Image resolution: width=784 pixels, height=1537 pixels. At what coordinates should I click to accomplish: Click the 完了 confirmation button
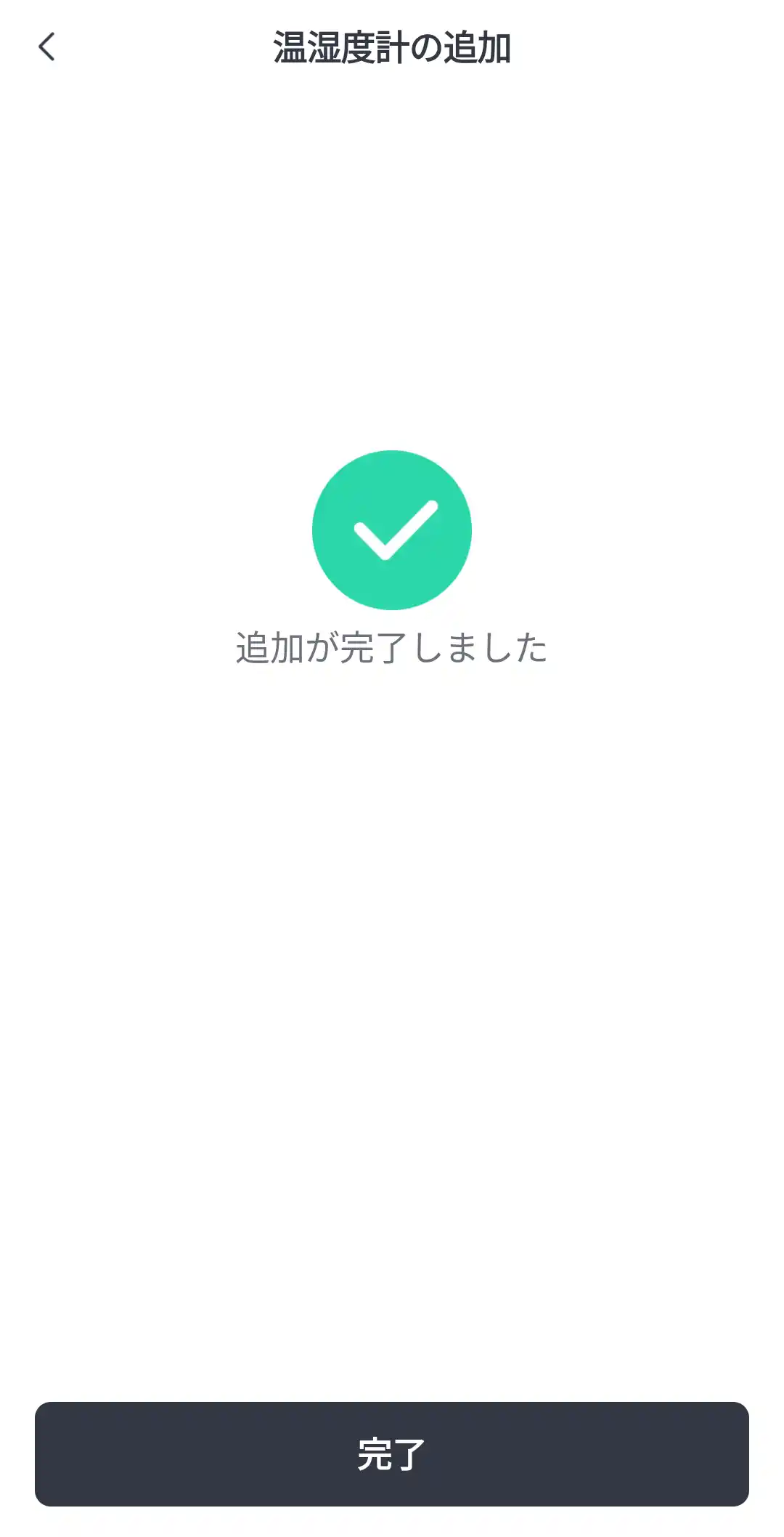point(392,1451)
